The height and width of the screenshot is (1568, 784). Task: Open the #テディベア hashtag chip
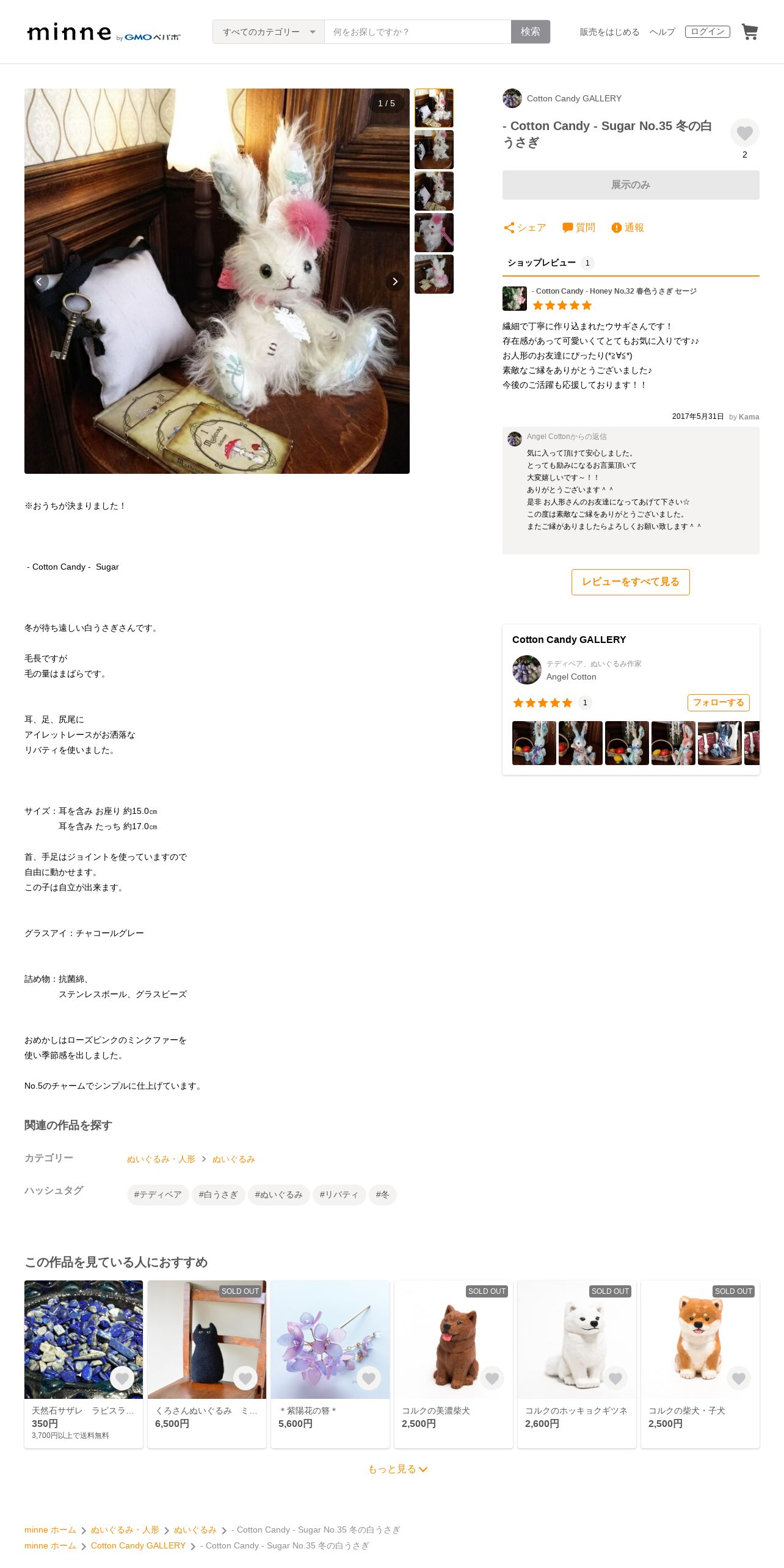pyautogui.click(x=158, y=1195)
